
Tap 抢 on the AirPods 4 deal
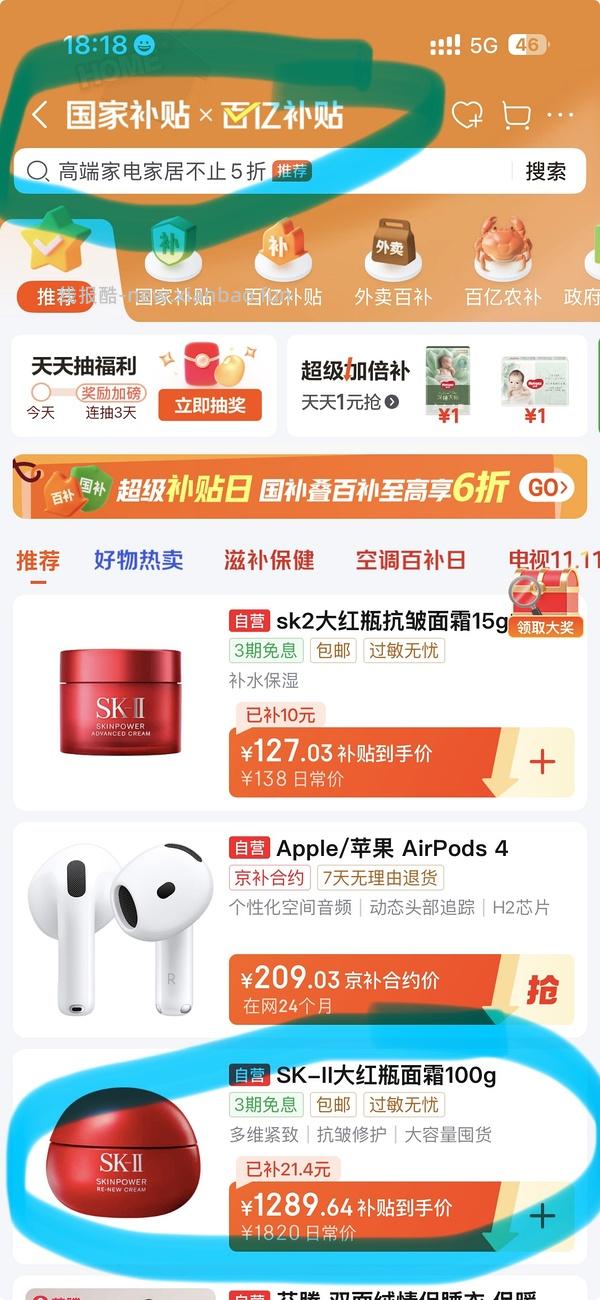(542, 989)
